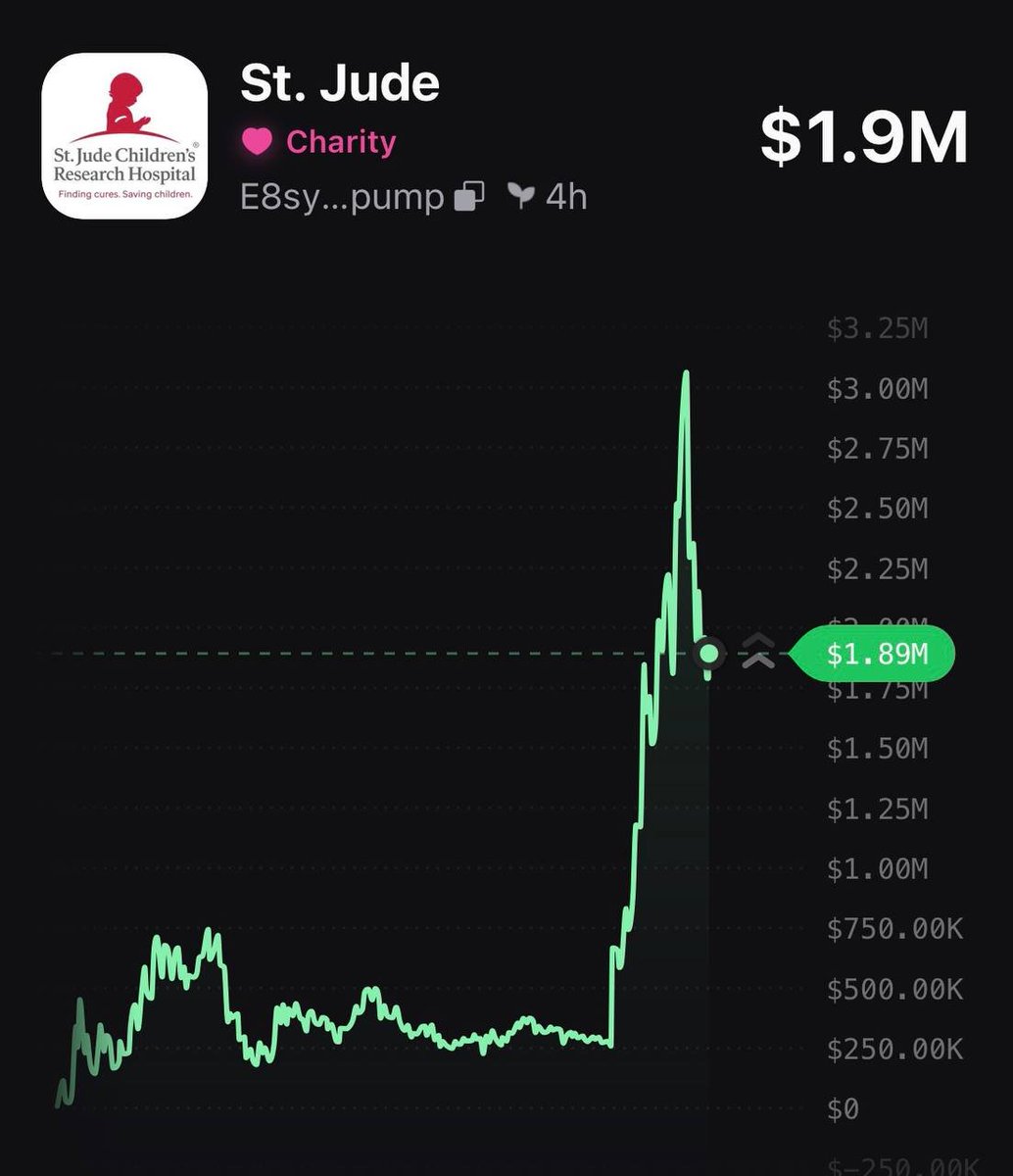Screen dimensions: 1013x1176
Task: Copy the E8sy...pump contract address
Action: click(x=468, y=197)
